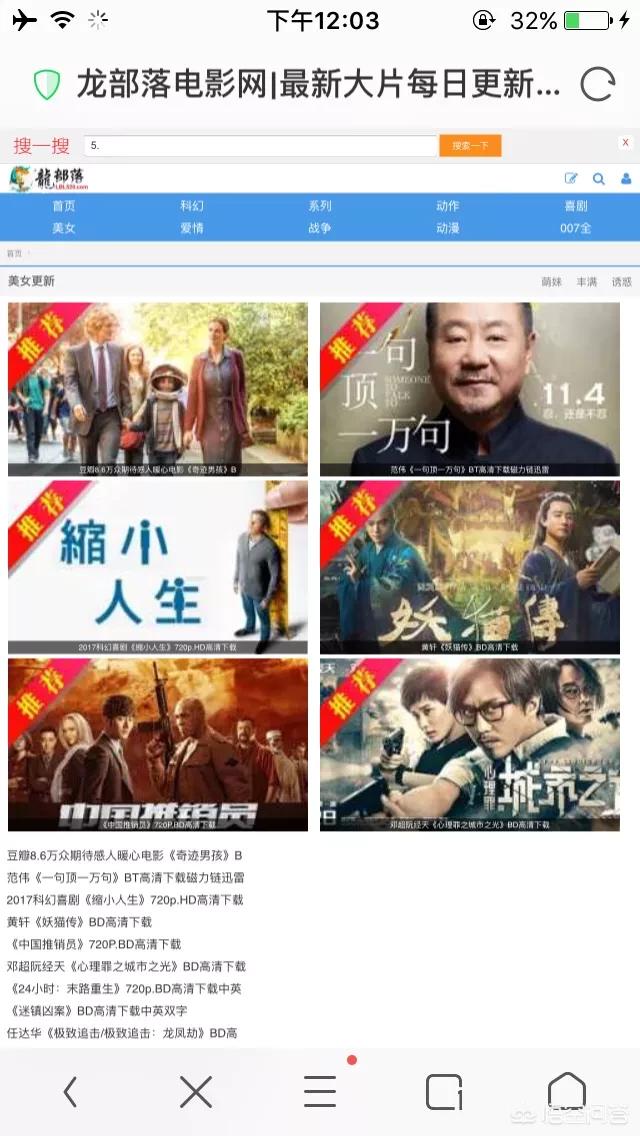
Task: Tap the orange 搜索一下 button
Action: pyautogui.click(x=470, y=146)
